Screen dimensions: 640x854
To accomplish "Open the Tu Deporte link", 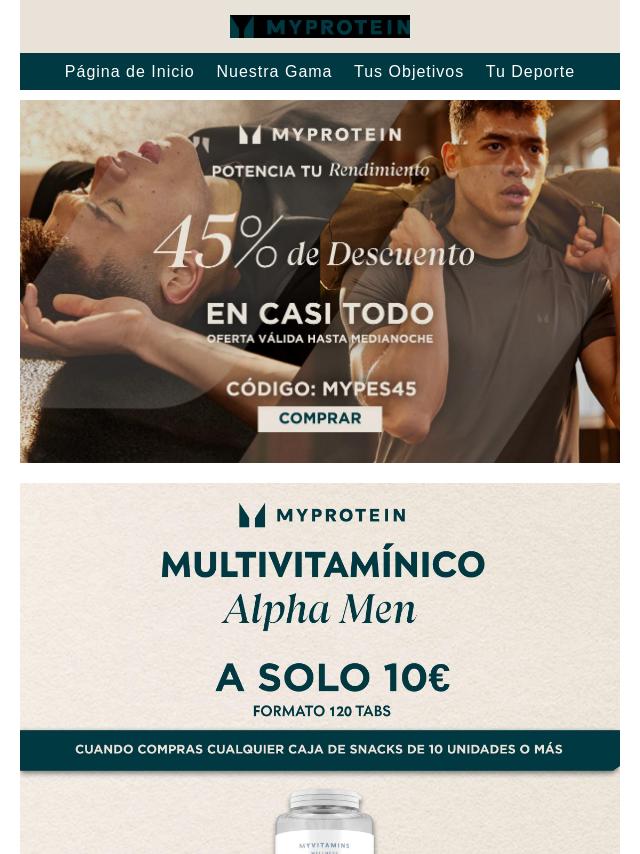I will click(x=530, y=72).
